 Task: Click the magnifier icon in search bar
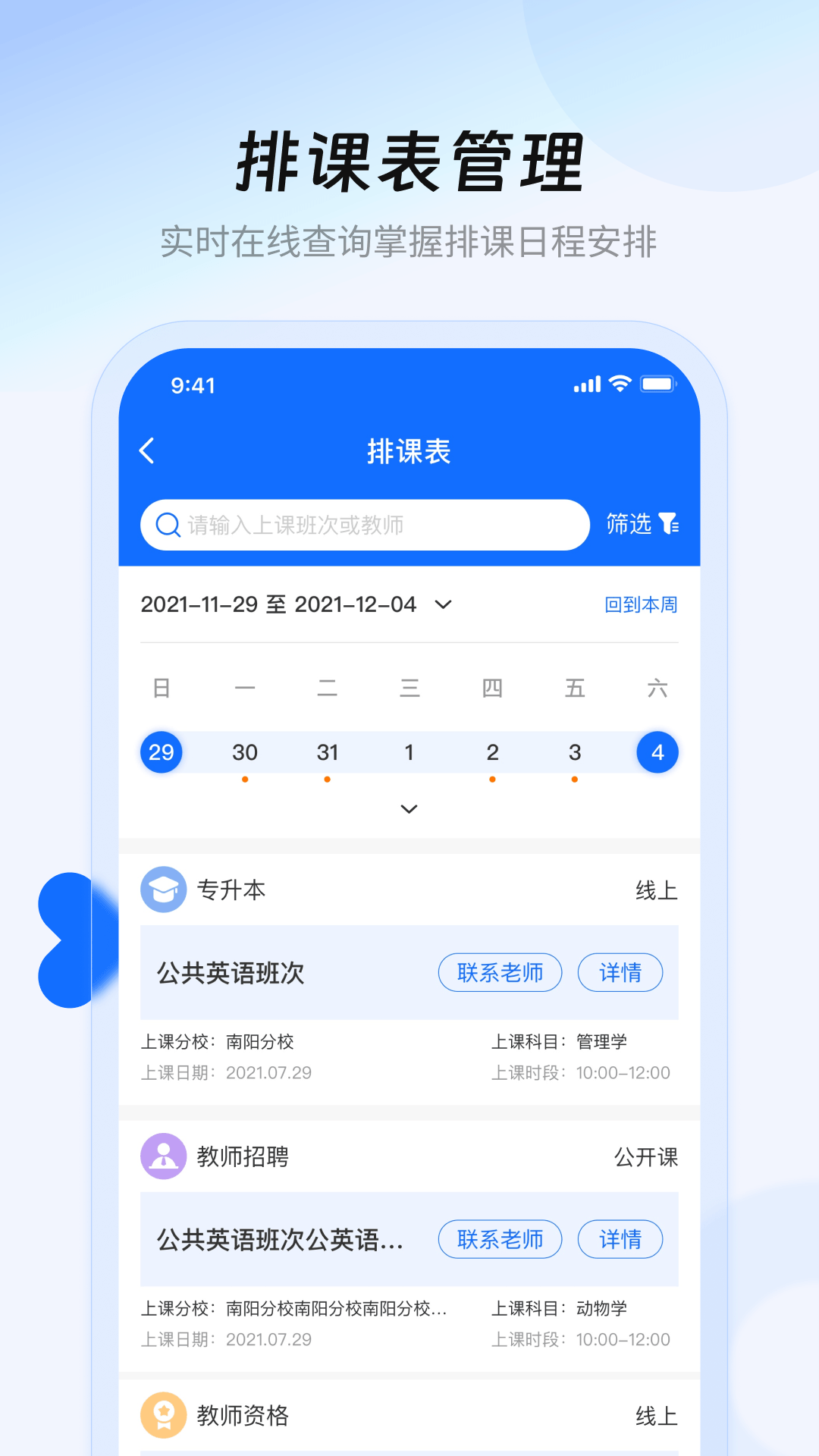(168, 524)
